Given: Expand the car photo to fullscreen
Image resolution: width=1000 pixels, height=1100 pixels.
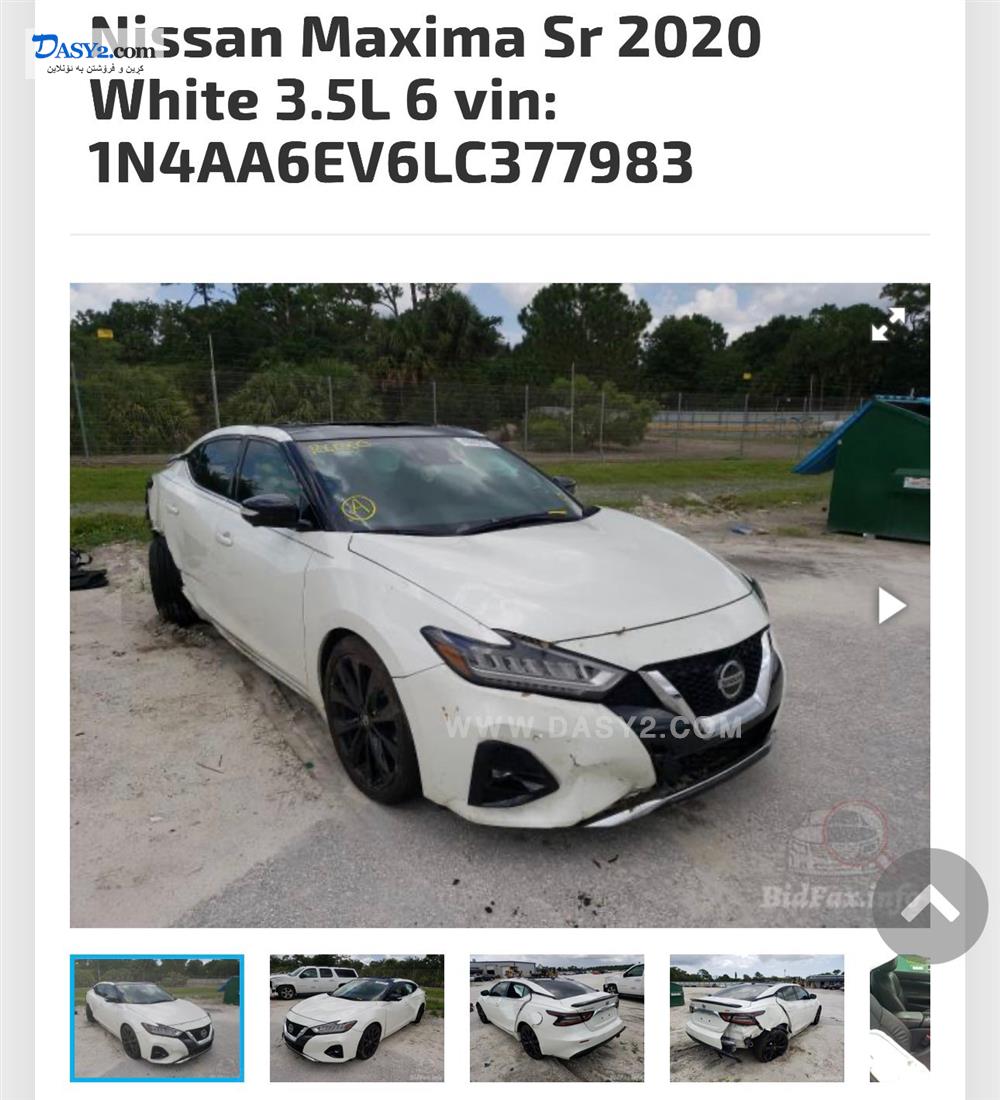Looking at the screenshot, I should click(x=887, y=323).
